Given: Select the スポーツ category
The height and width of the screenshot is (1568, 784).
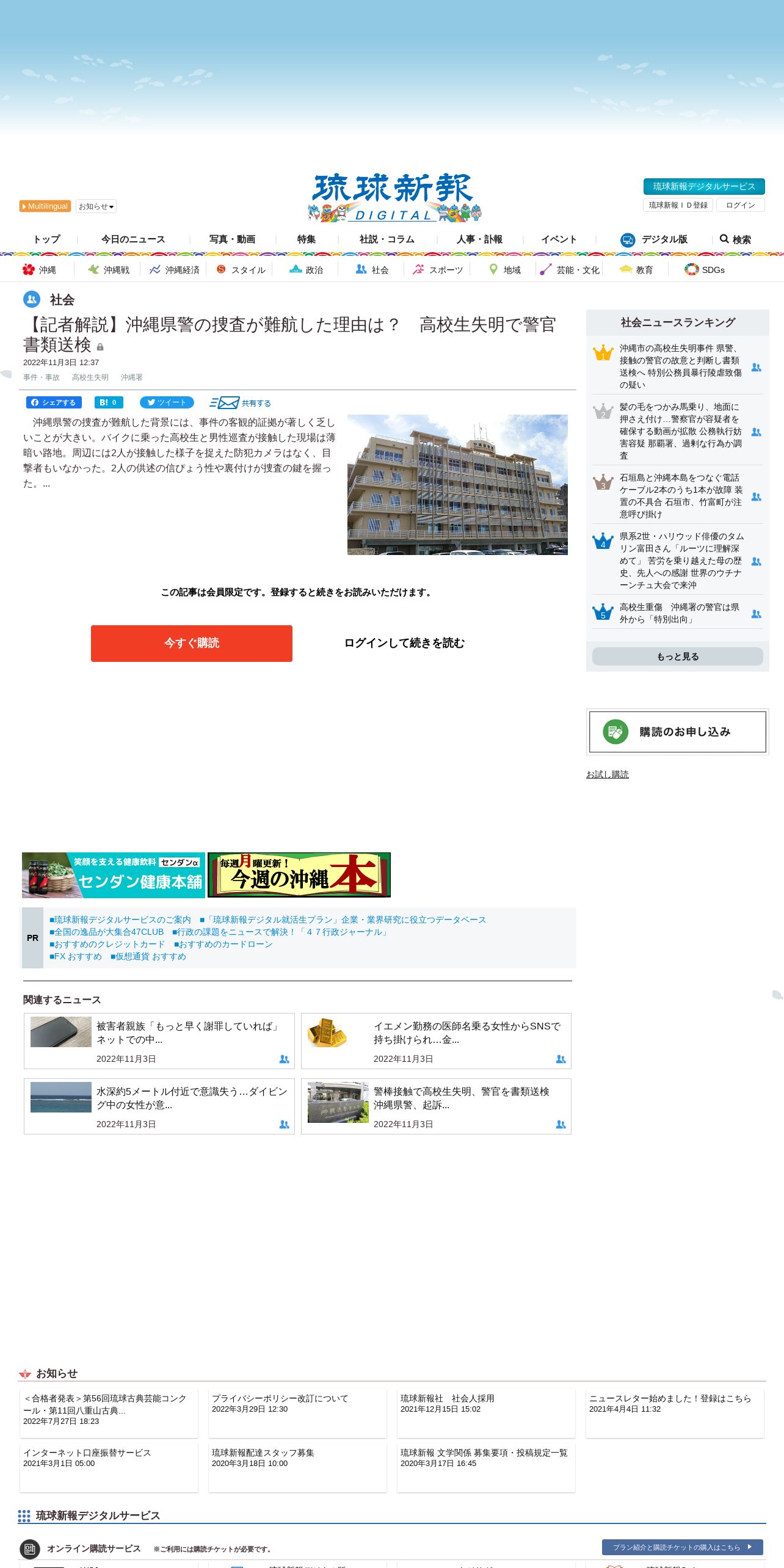Looking at the screenshot, I should pyautogui.click(x=438, y=270).
